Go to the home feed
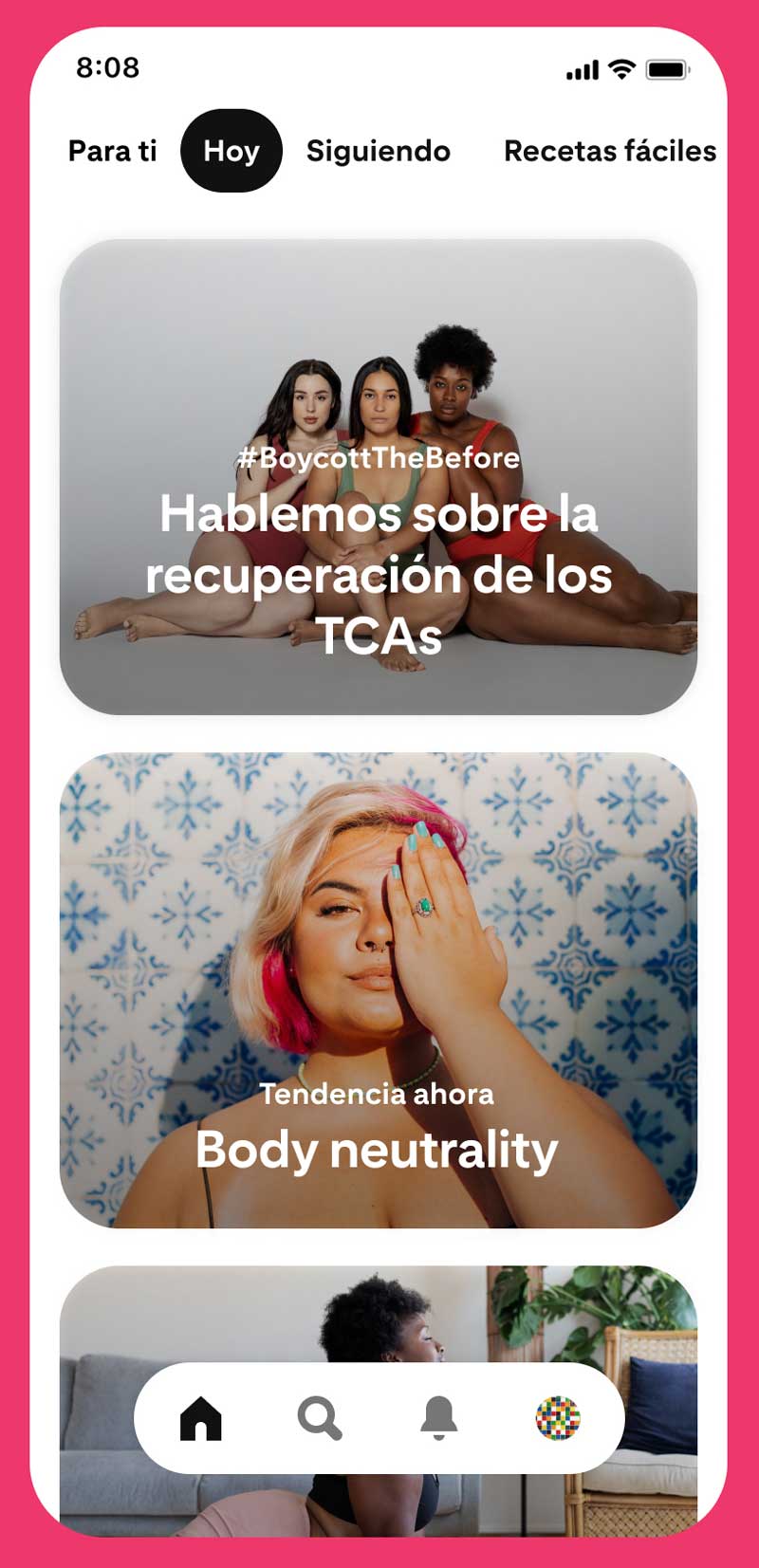Screen dimensions: 759x1568 tap(201, 1419)
